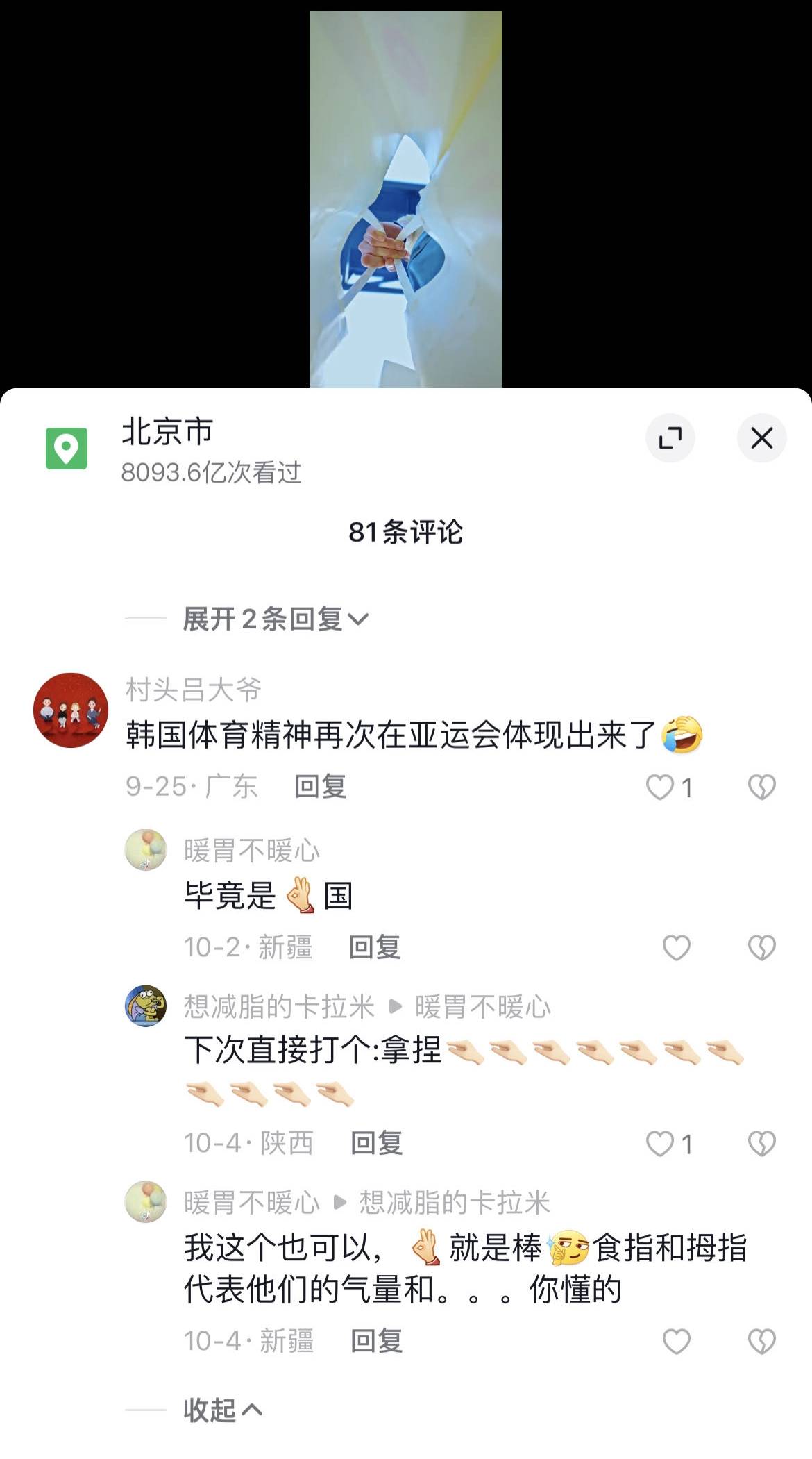Reply to the 10-2 新疆 comment
Image resolution: width=812 pixels, height=1459 pixels.
(374, 947)
